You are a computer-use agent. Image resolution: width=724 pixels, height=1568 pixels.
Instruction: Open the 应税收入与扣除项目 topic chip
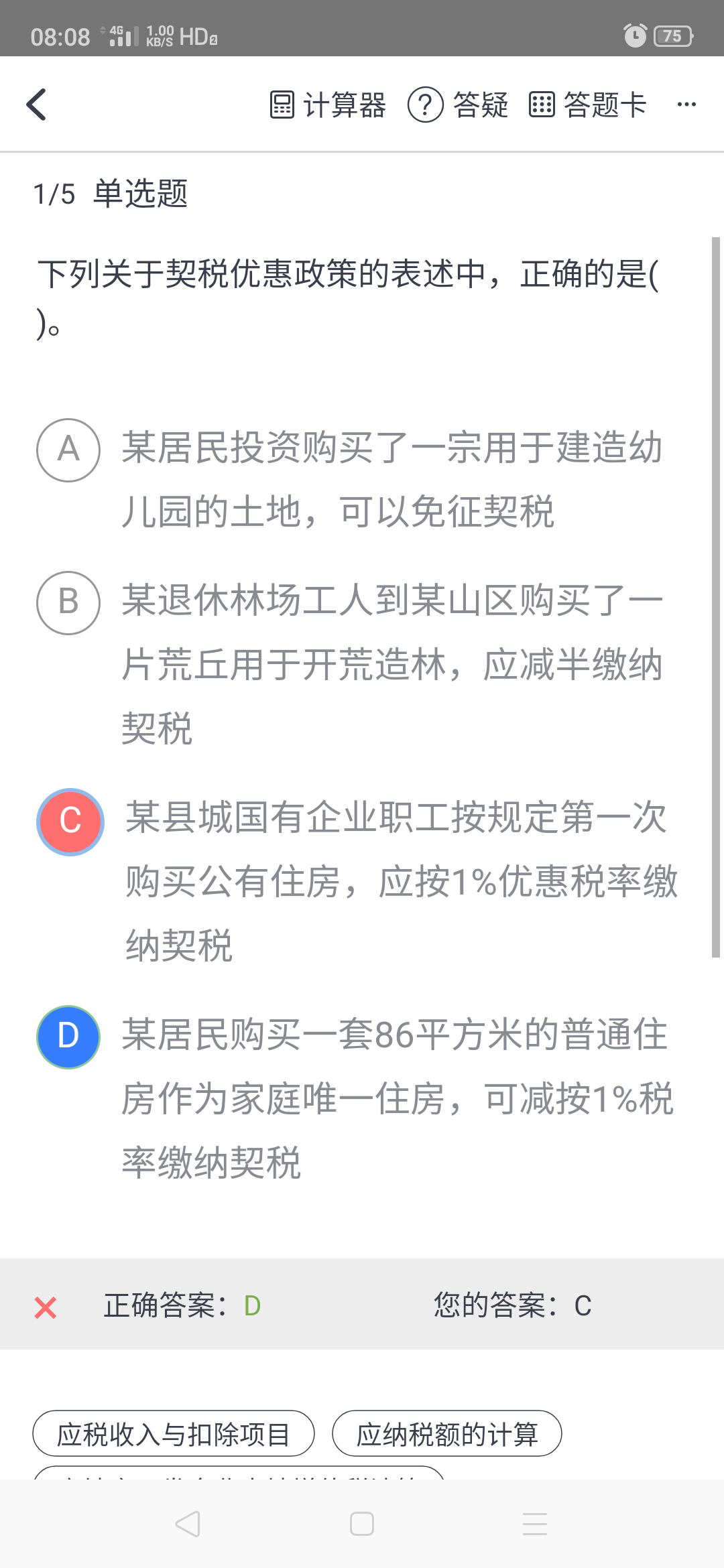174,1434
